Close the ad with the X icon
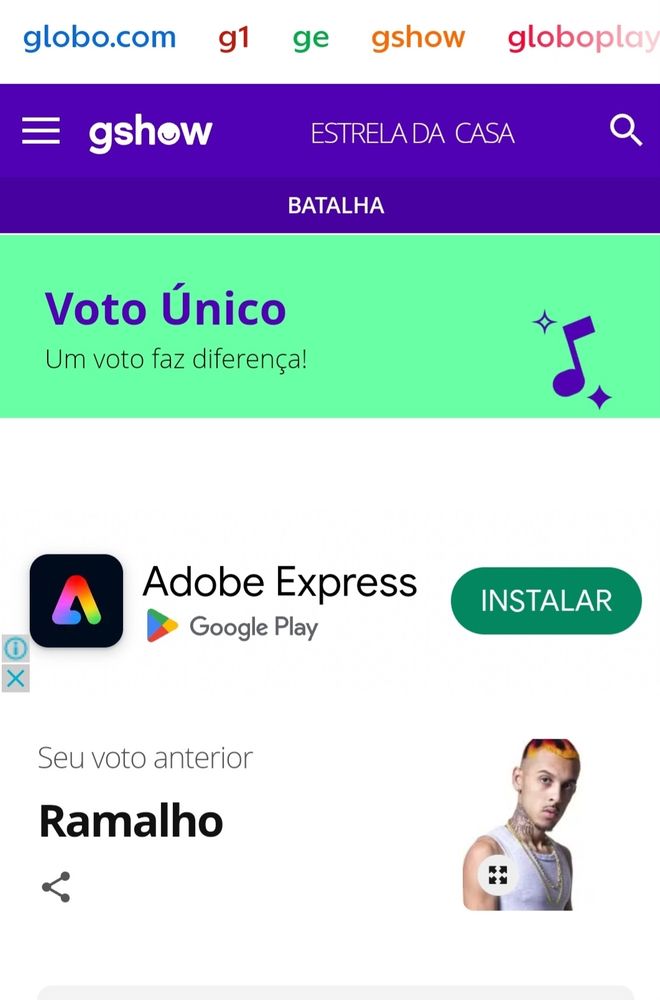Screen dimensions: 660x1000 [15, 678]
